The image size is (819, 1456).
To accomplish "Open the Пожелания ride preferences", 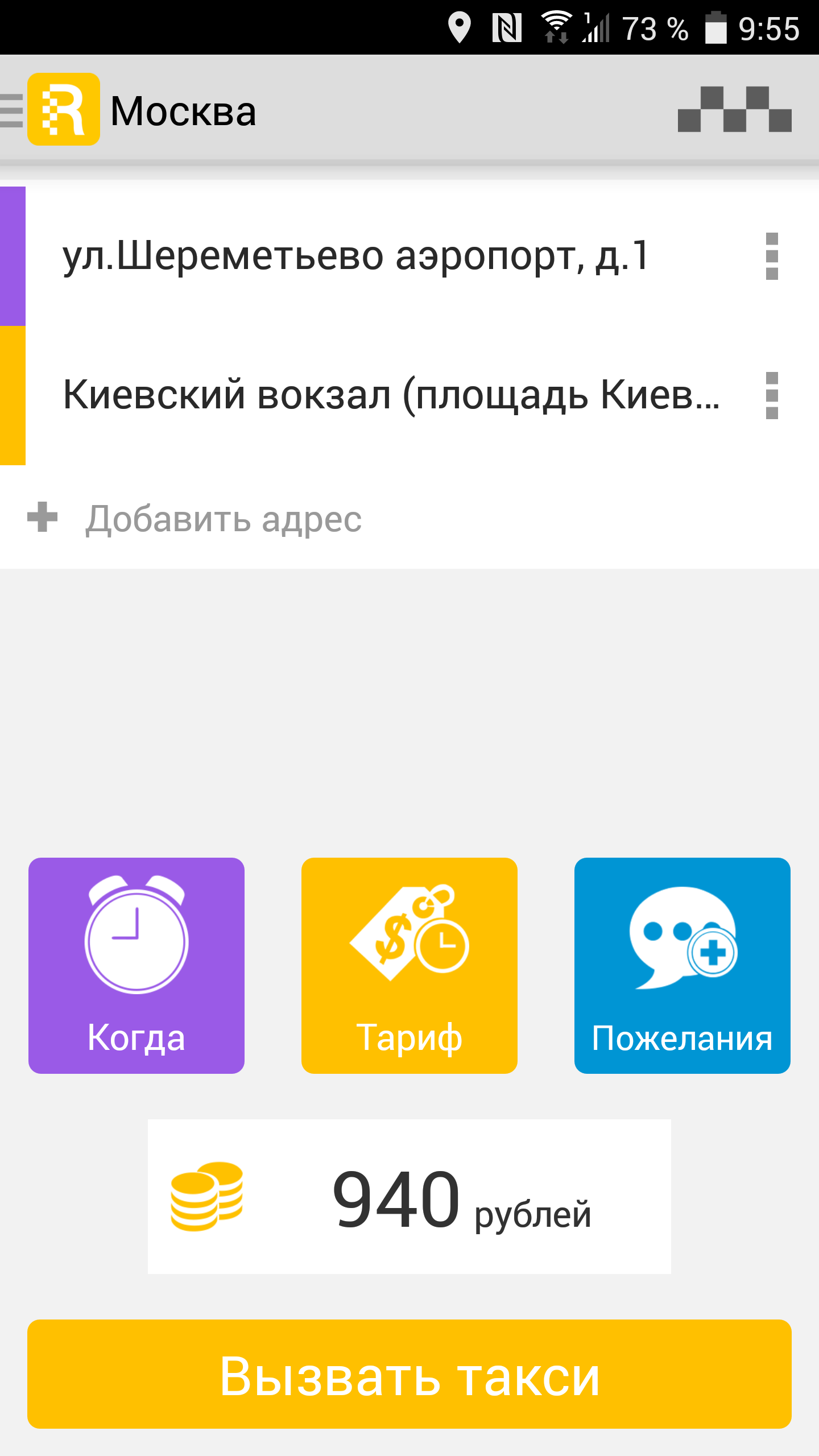I will [682, 965].
